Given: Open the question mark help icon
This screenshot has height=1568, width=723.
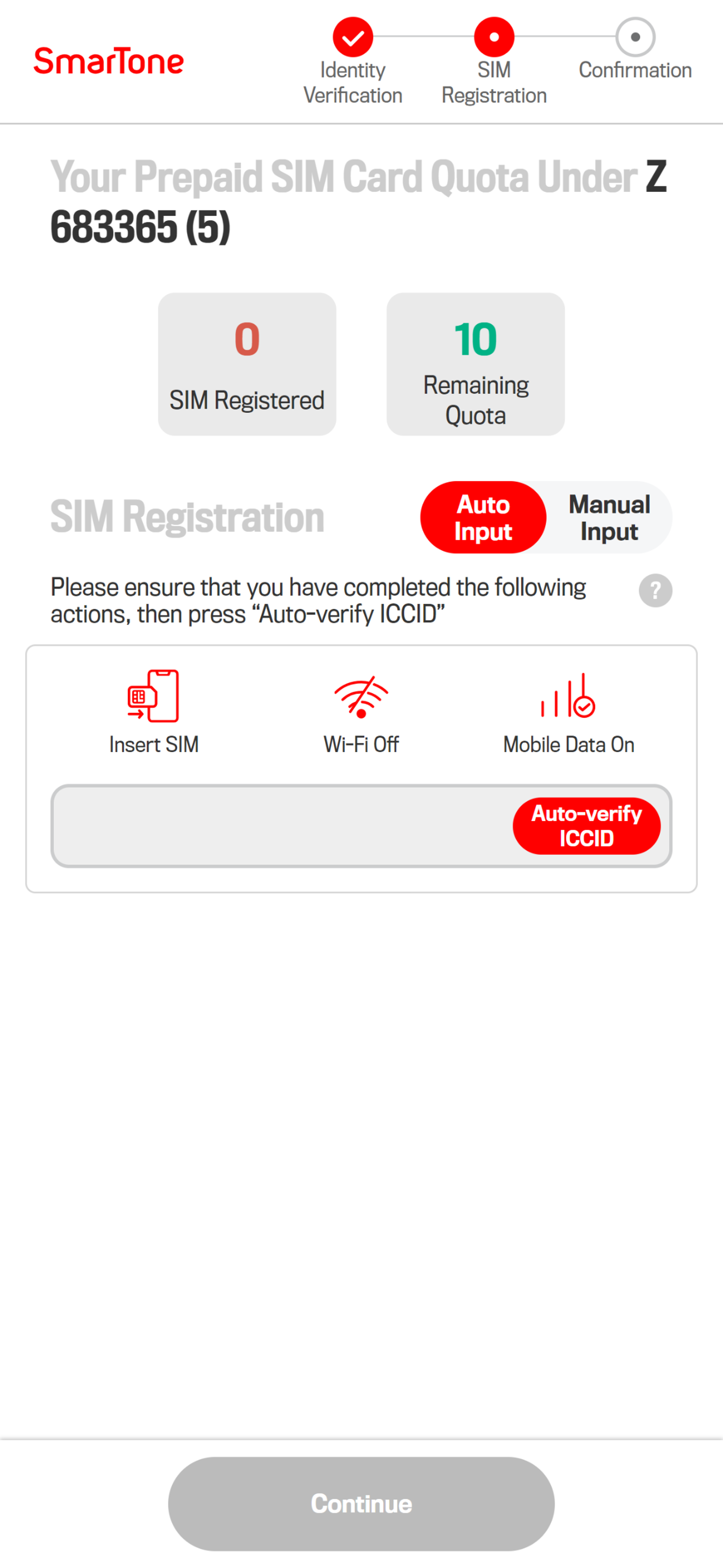Looking at the screenshot, I should (655, 591).
